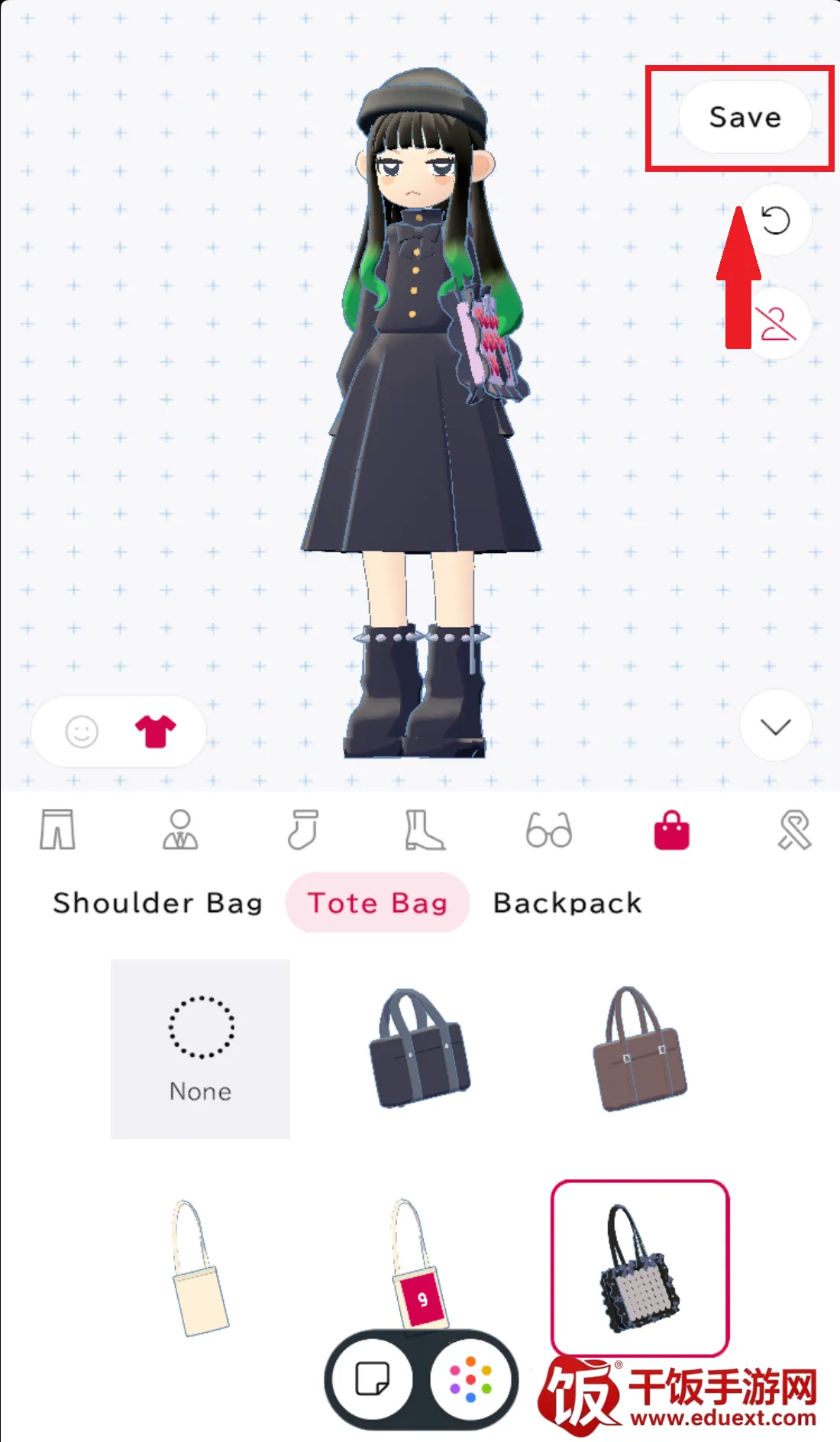Open the glasses category

(548, 829)
